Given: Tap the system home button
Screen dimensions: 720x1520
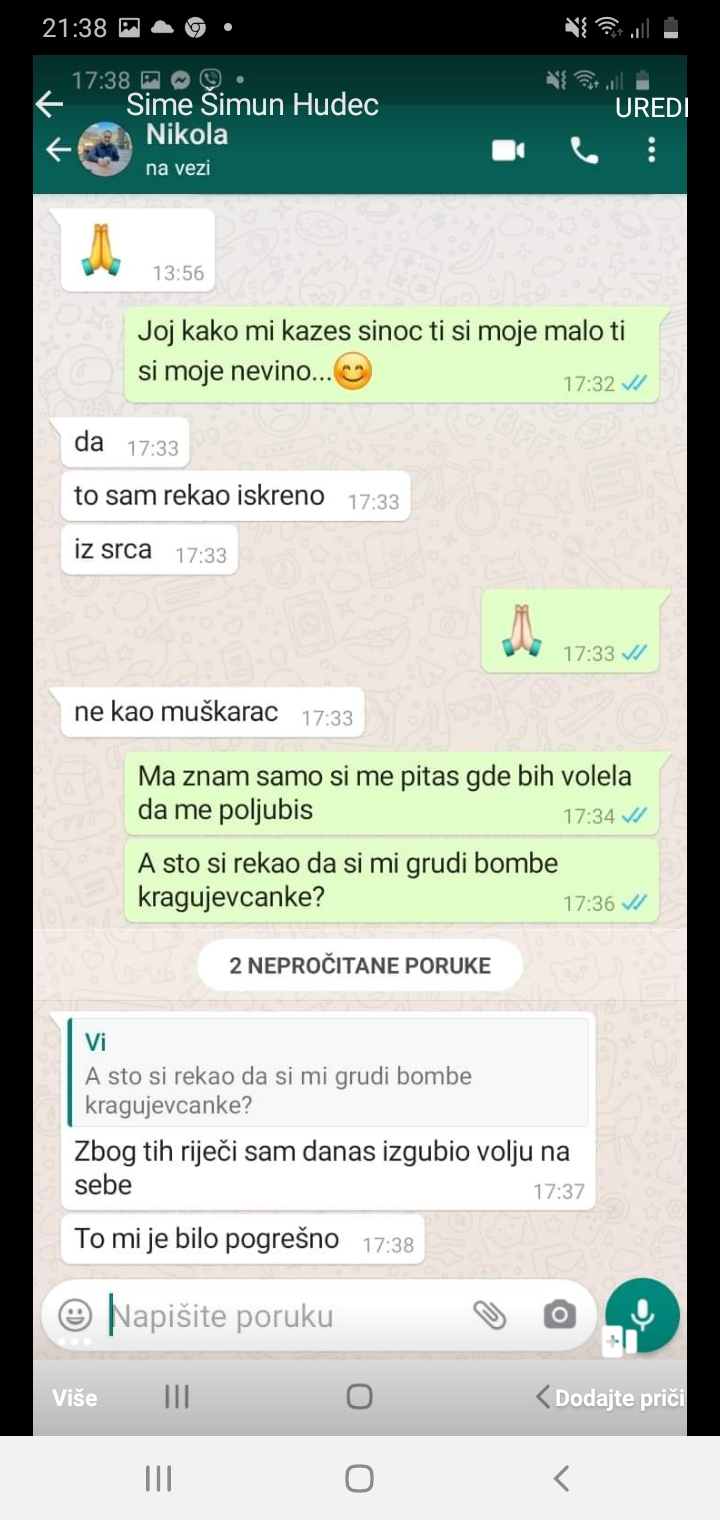Looking at the screenshot, I should click(x=359, y=1478).
